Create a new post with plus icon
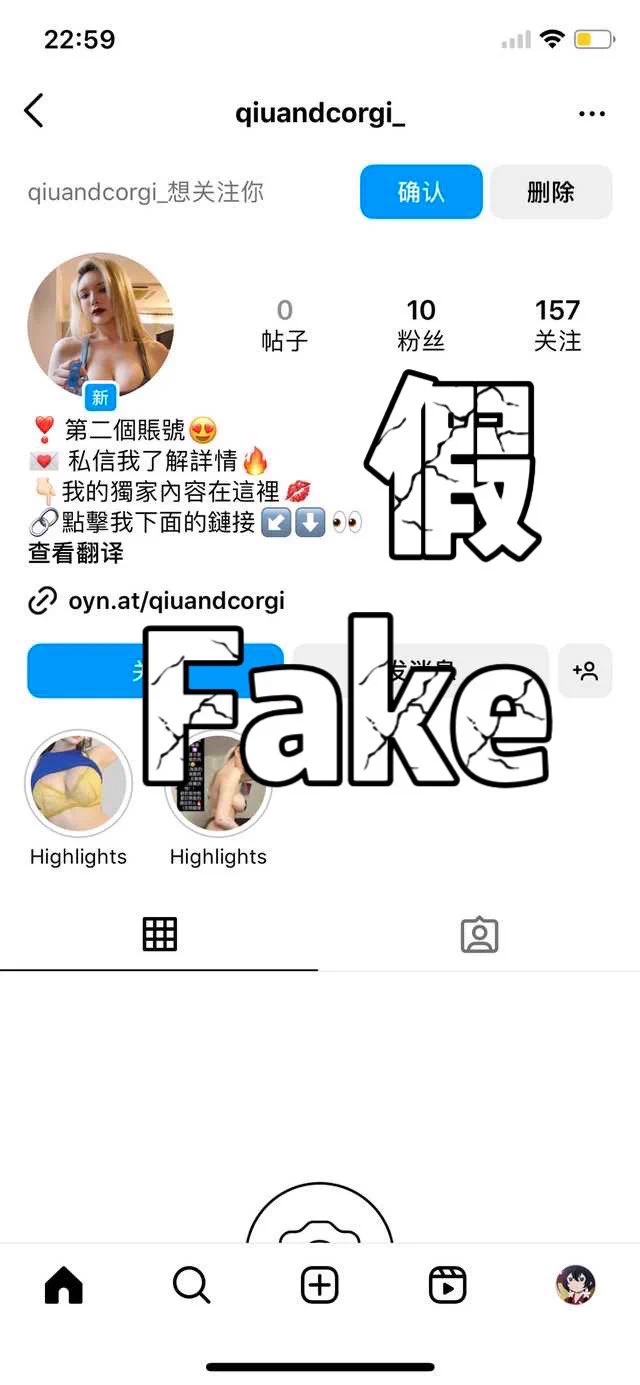The width and height of the screenshot is (640, 1385). coord(319,1285)
